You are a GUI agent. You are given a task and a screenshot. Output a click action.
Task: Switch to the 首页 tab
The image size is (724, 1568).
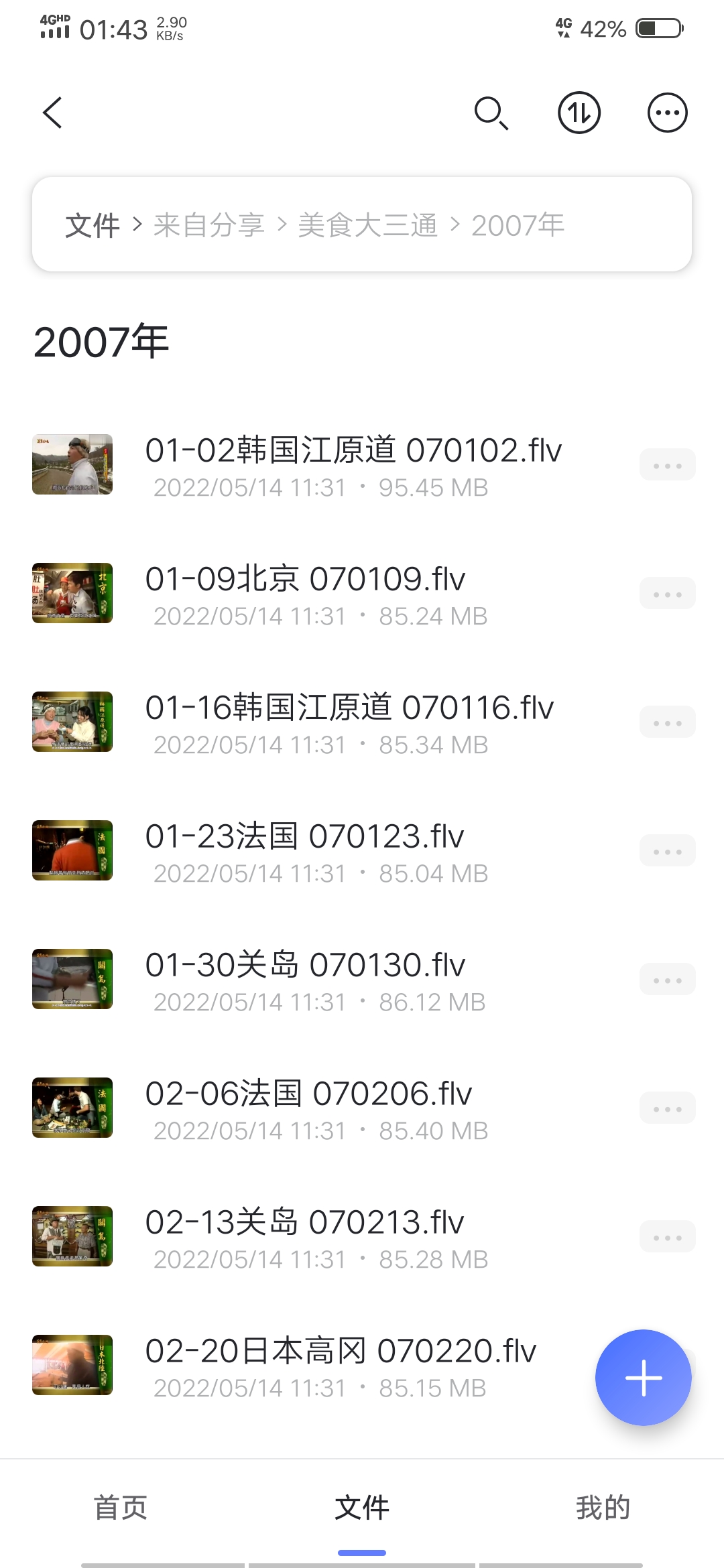coord(121,1508)
